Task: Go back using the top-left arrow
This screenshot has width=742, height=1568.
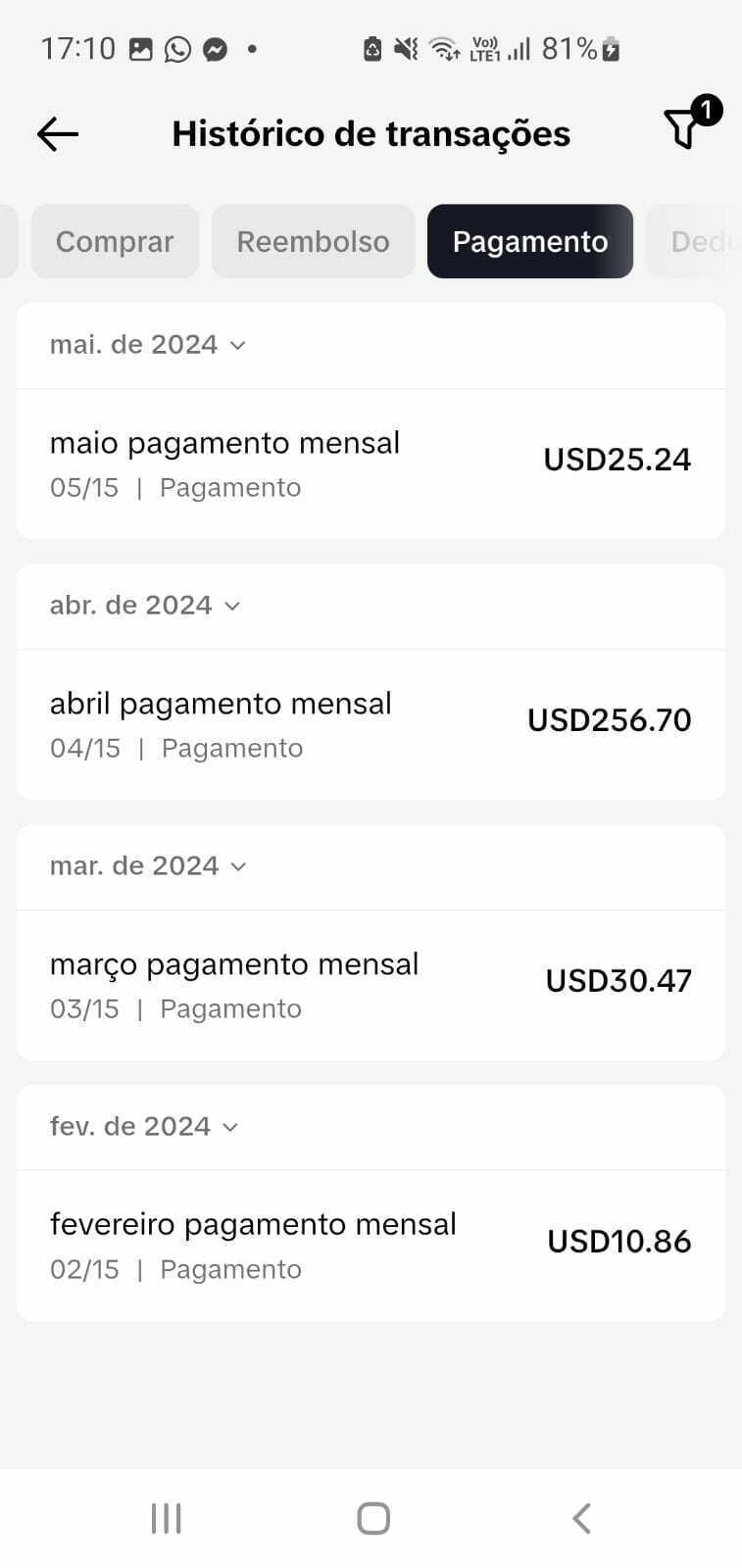Action: point(58,134)
